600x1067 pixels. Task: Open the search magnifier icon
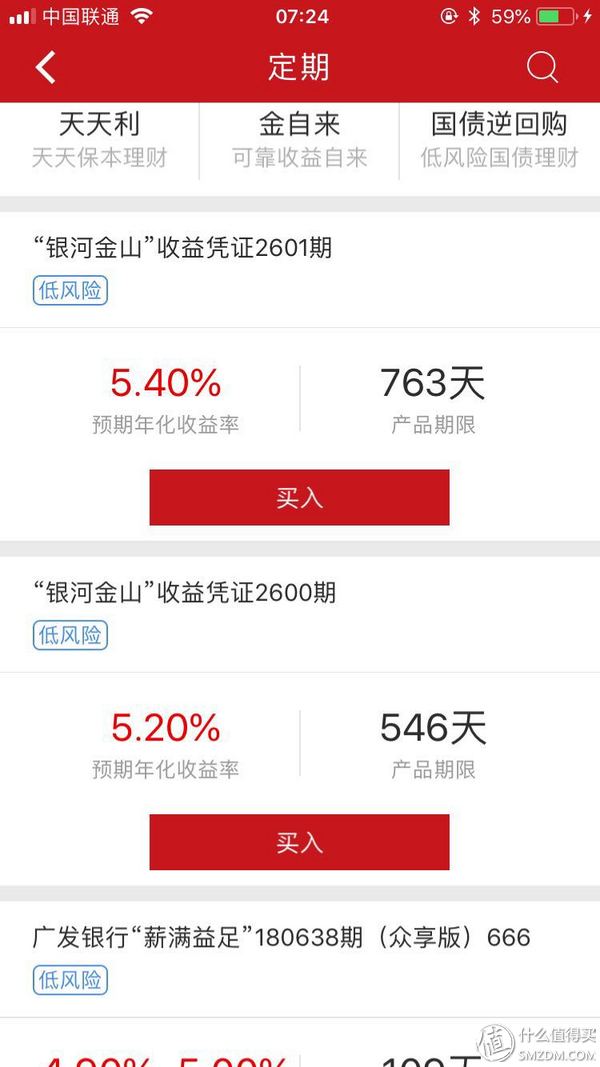point(542,67)
